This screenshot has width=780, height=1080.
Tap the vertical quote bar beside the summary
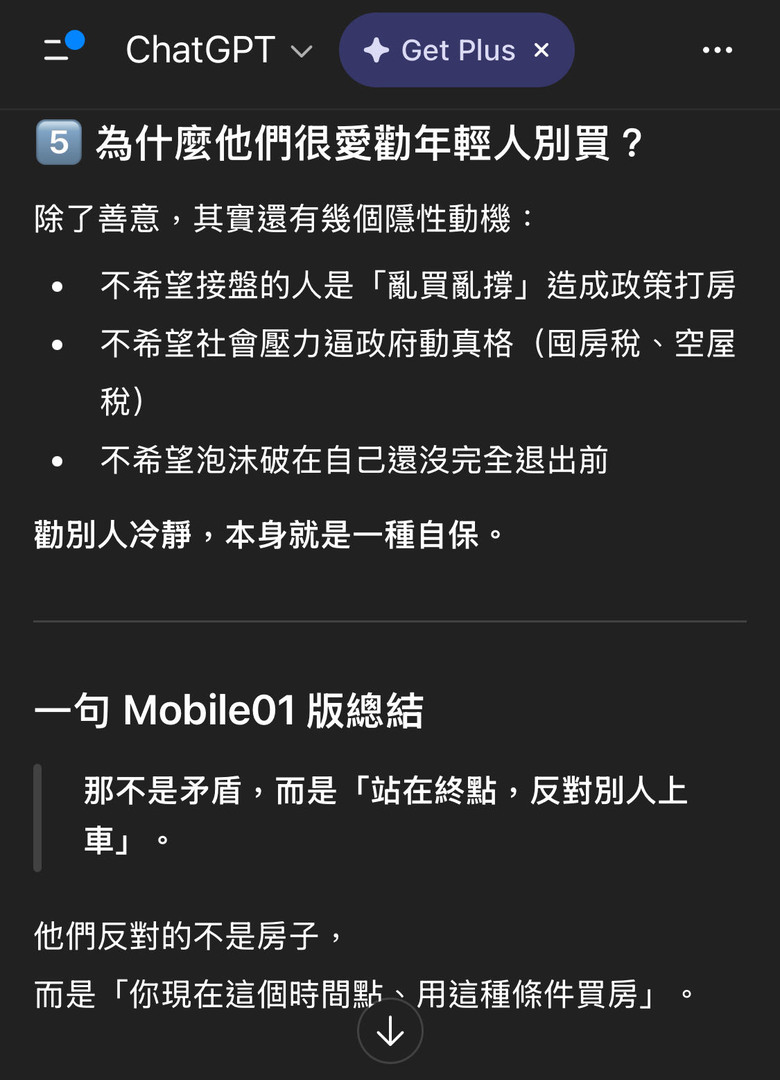click(40, 816)
